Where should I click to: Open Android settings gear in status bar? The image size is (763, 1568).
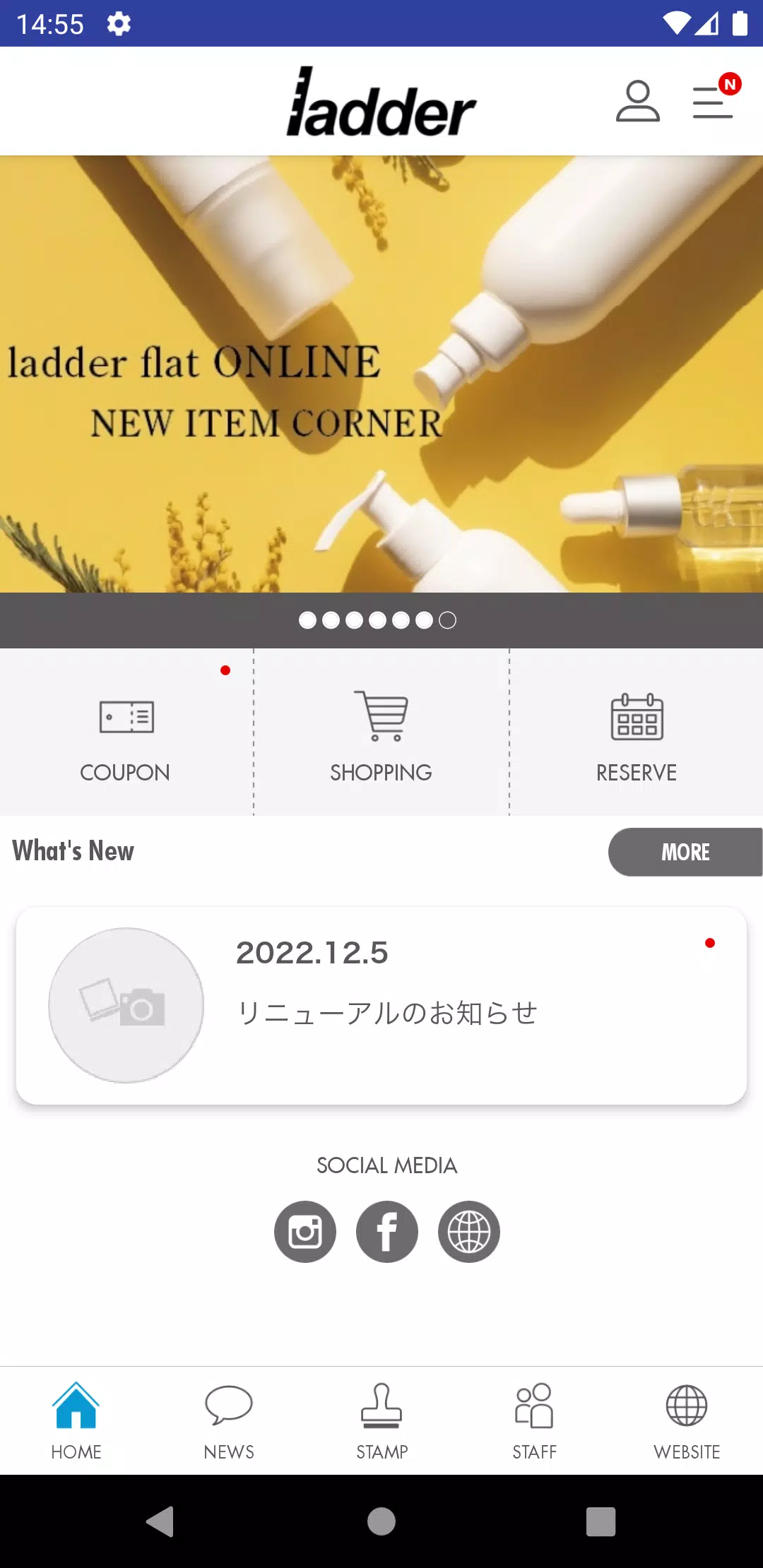pyautogui.click(x=118, y=23)
